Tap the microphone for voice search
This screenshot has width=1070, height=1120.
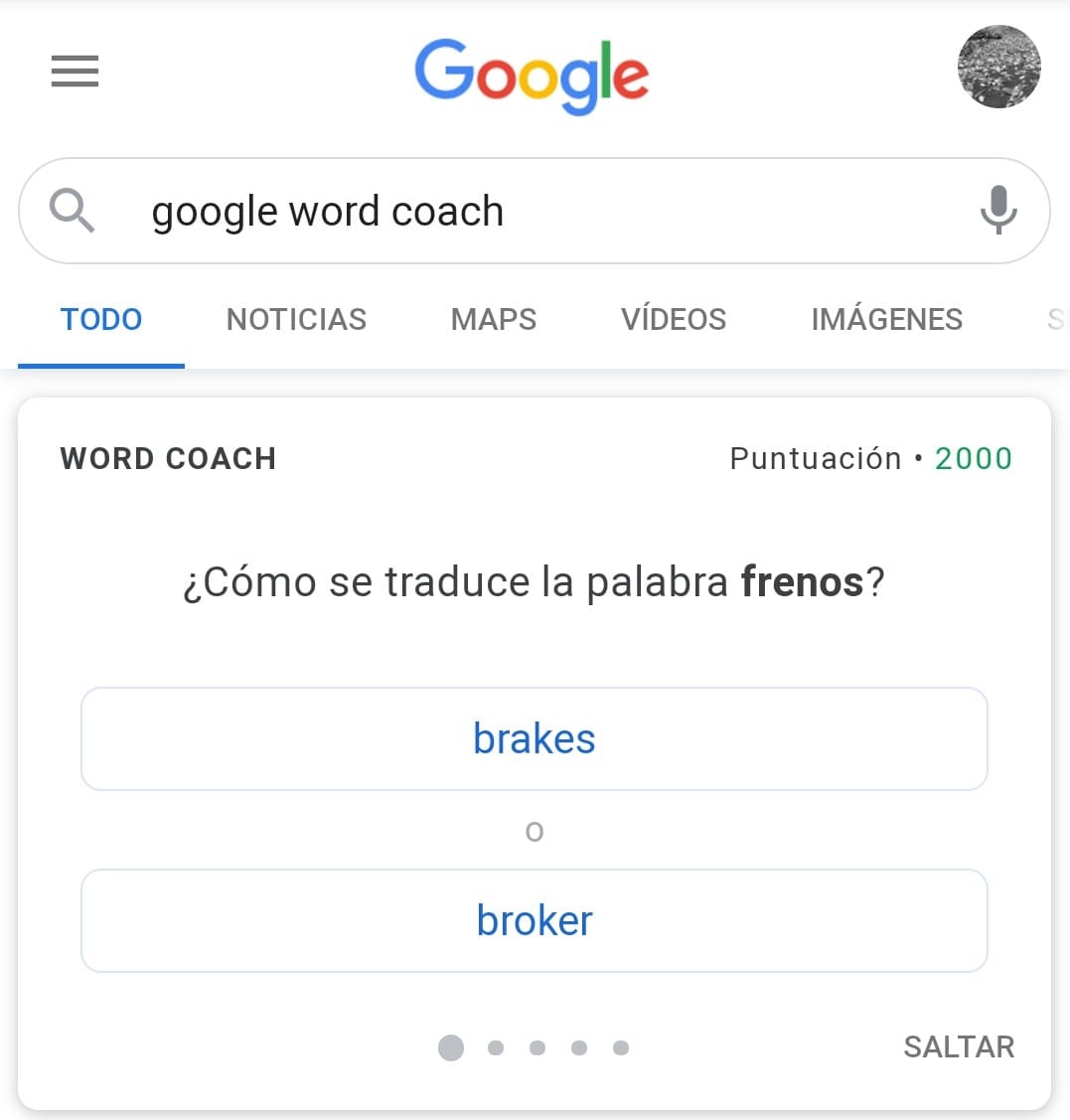point(997,211)
